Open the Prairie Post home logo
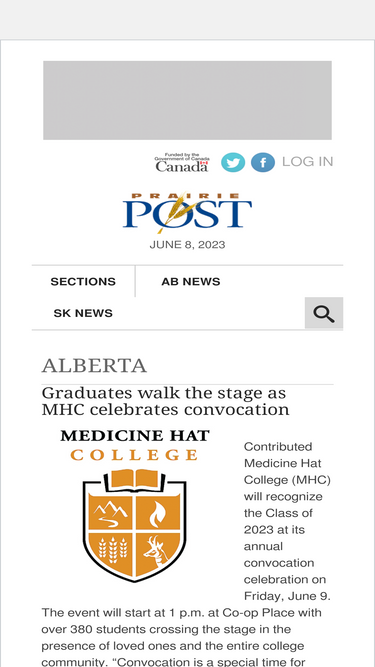The width and height of the screenshot is (375, 667). pyautogui.click(x=187, y=212)
